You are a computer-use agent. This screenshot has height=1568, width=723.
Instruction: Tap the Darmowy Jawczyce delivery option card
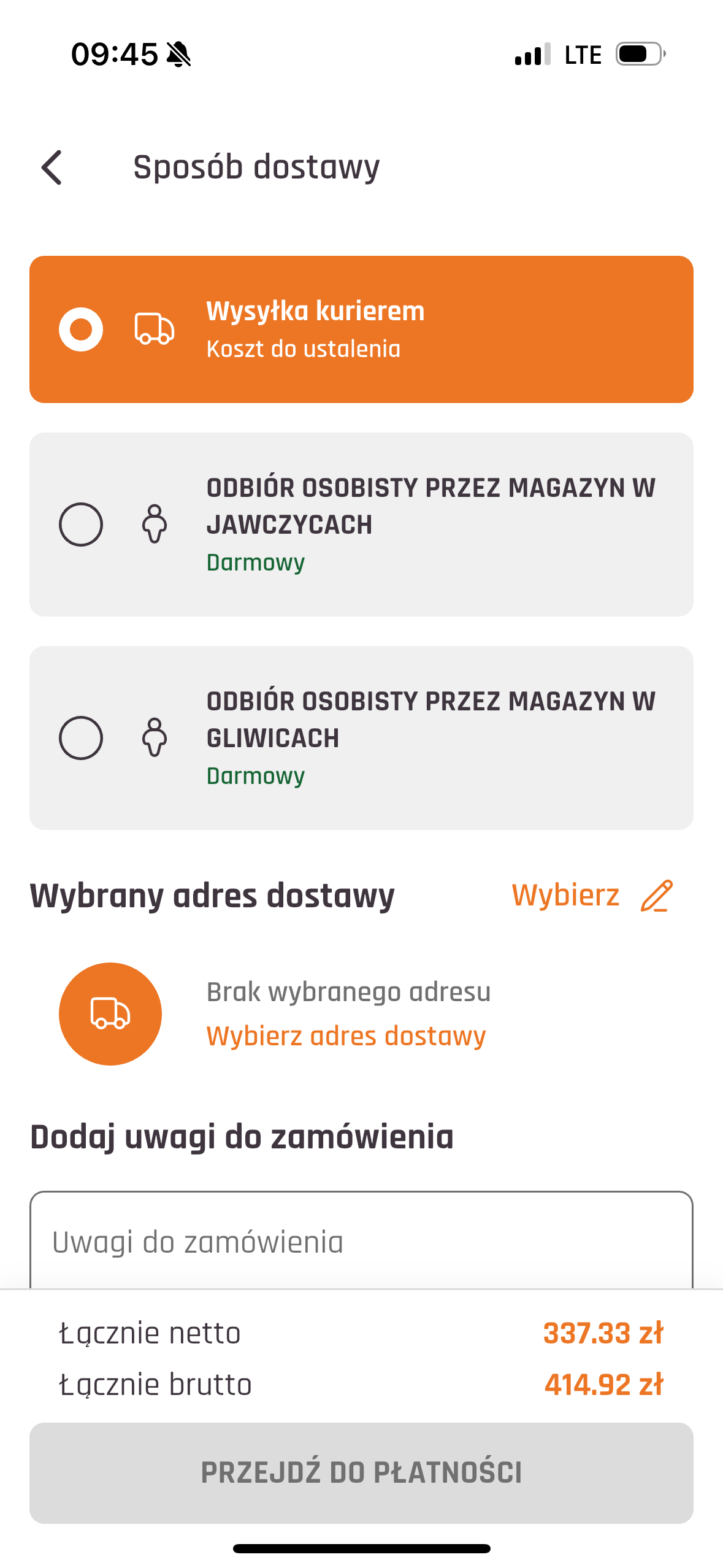click(x=361, y=525)
